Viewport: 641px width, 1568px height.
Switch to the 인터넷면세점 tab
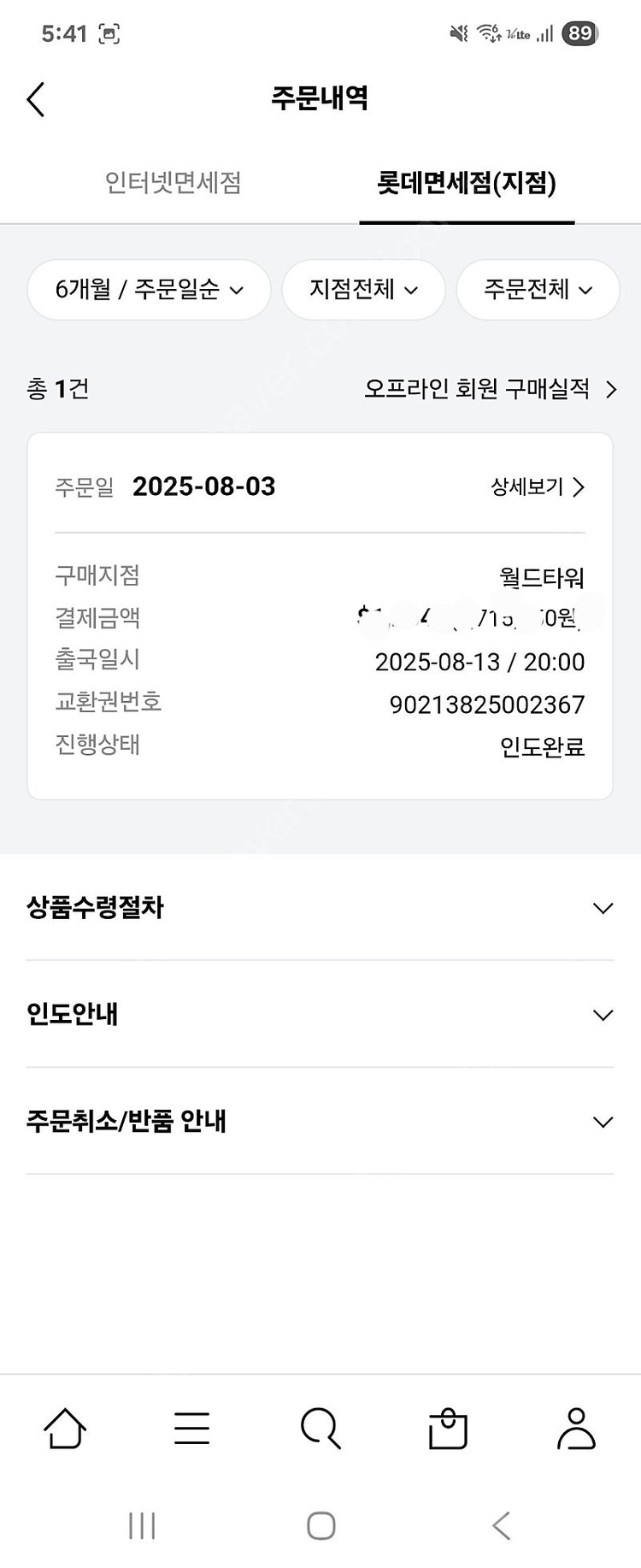[175, 183]
